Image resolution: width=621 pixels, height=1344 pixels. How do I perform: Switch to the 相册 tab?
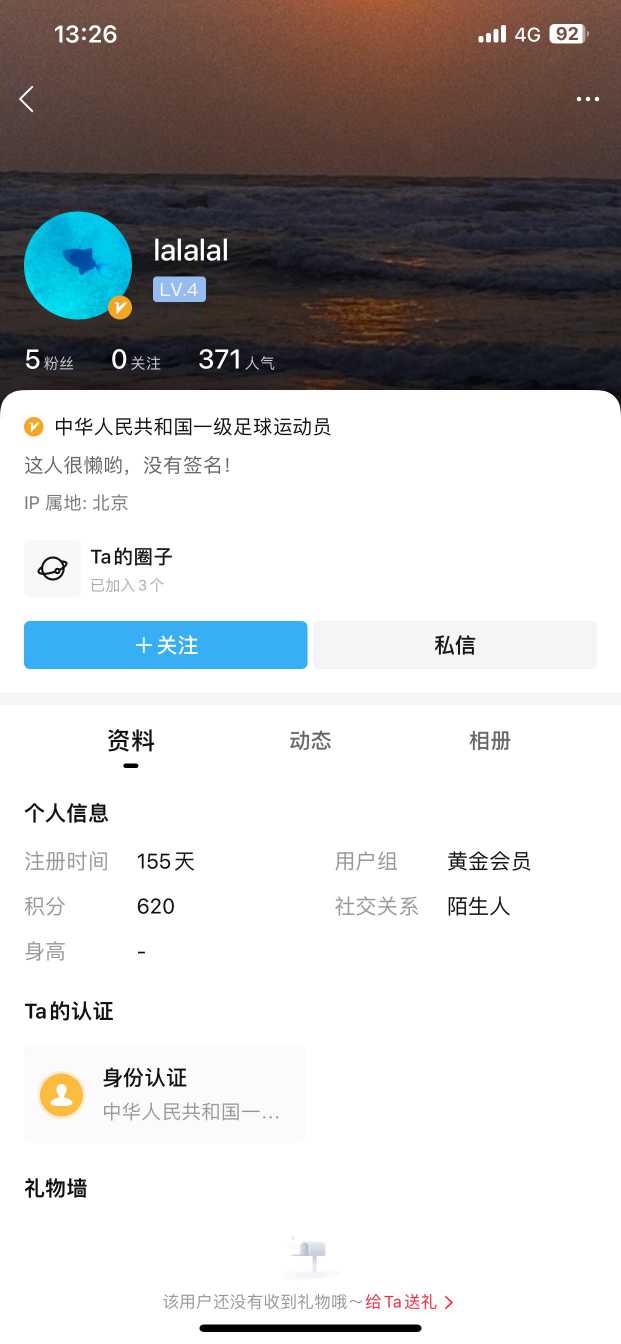pos(490,741)
